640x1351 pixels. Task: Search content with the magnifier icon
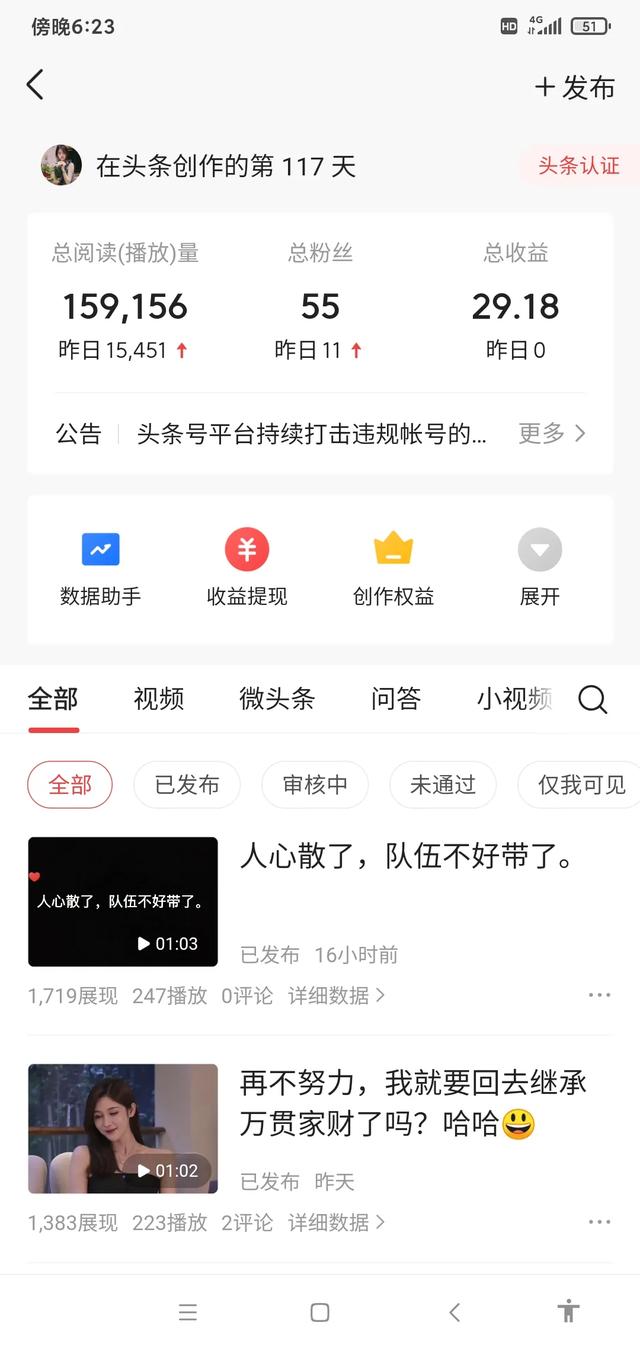[593, 700]
